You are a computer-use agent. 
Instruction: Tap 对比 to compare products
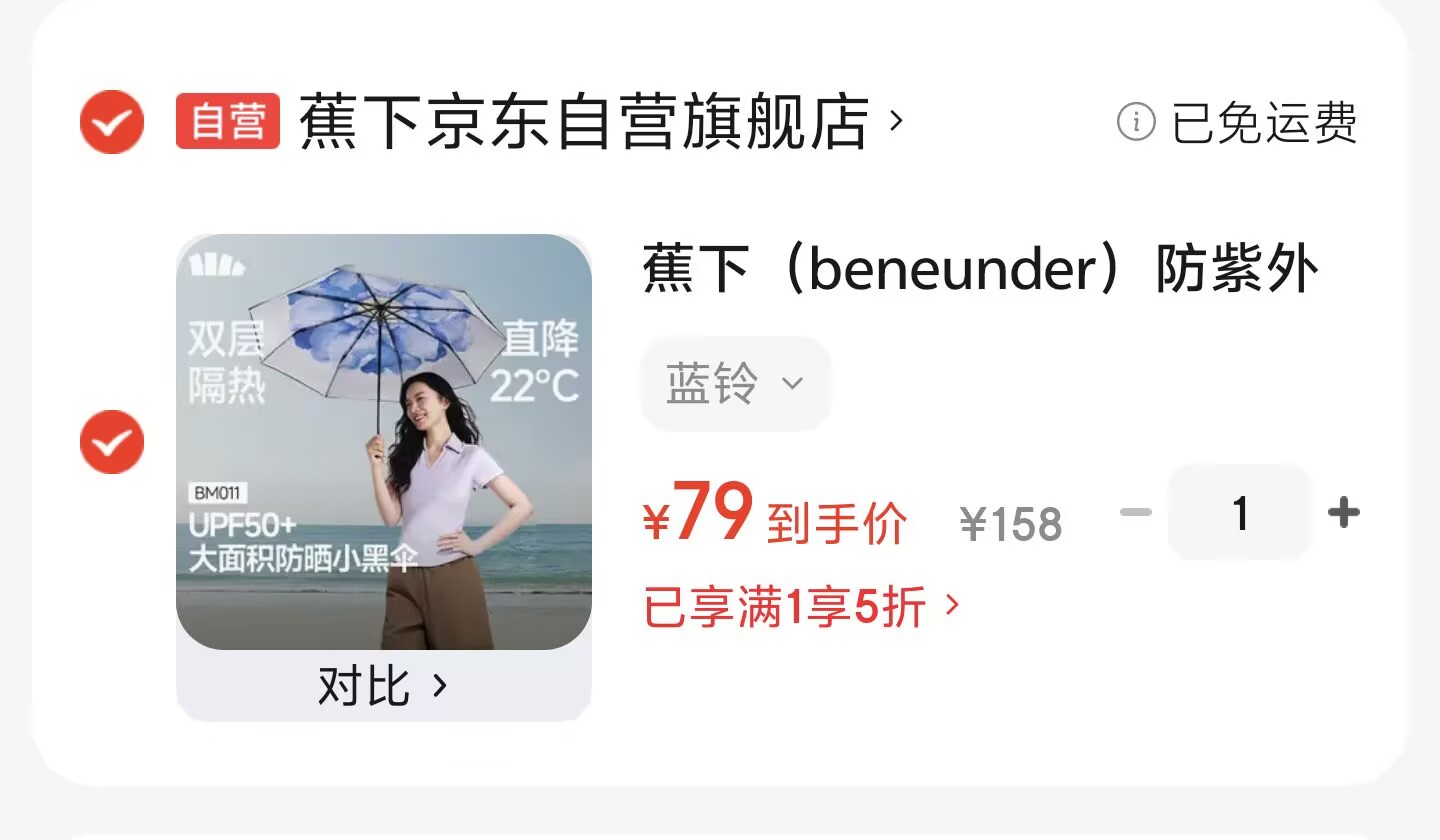pyautogui.click(x=384, y=687)
